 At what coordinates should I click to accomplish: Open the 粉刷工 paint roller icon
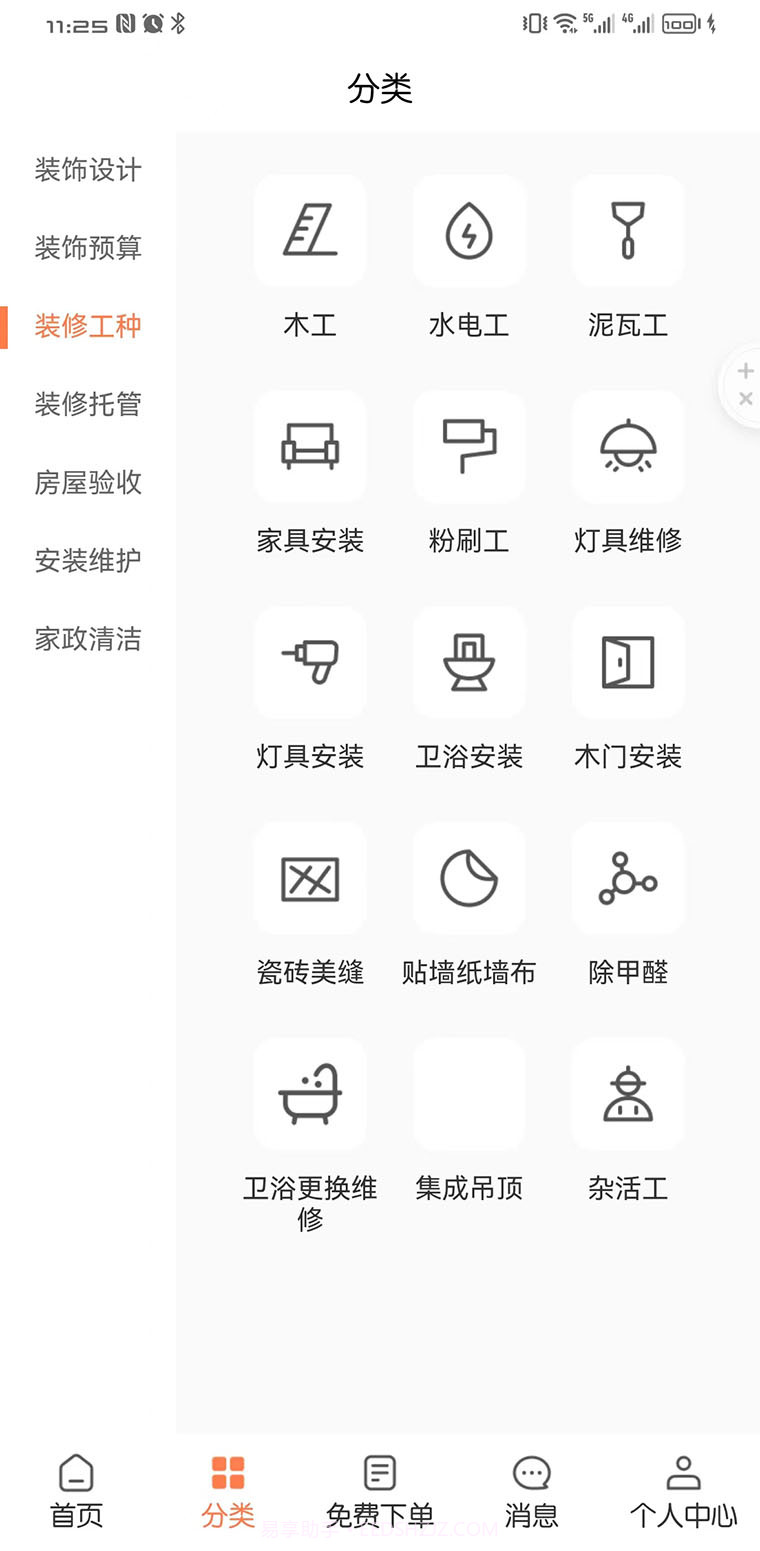468,446
